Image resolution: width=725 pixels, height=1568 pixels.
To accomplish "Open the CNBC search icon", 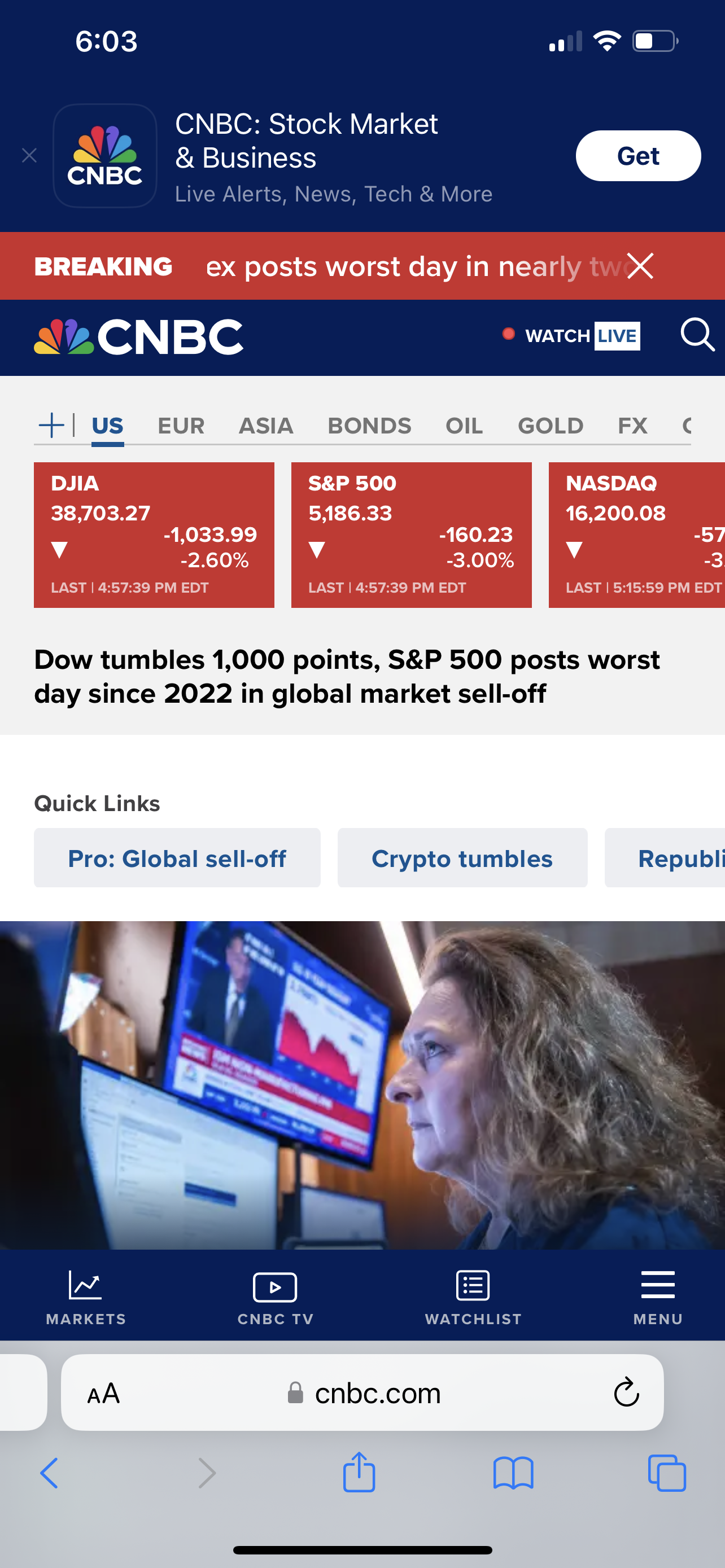I will [x=696, y=335].
